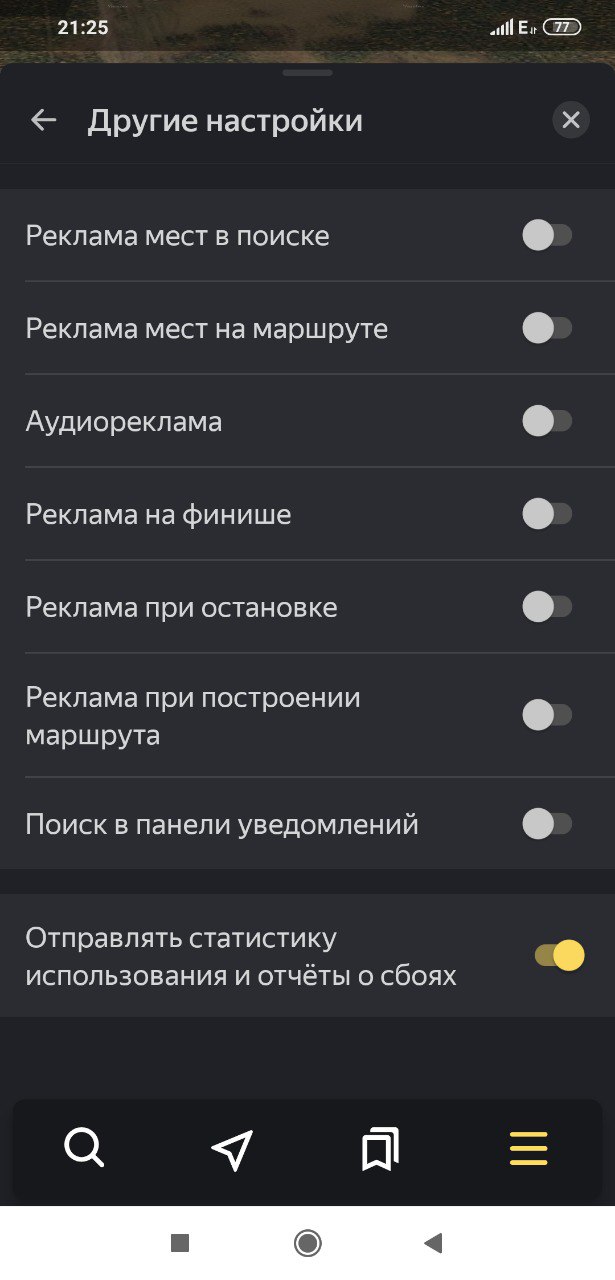Open the yellow menu tab
Screen dimensions: 615x1280
(x=529, y=1148)
